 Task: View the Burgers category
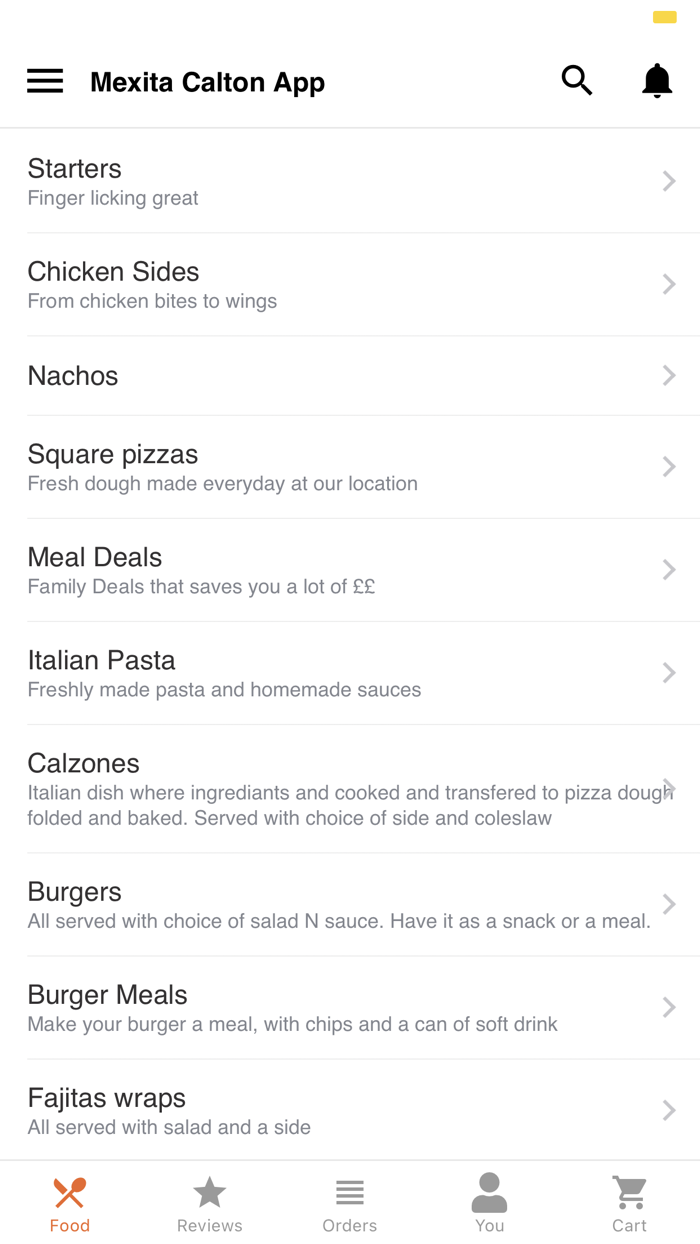[350, 904]
